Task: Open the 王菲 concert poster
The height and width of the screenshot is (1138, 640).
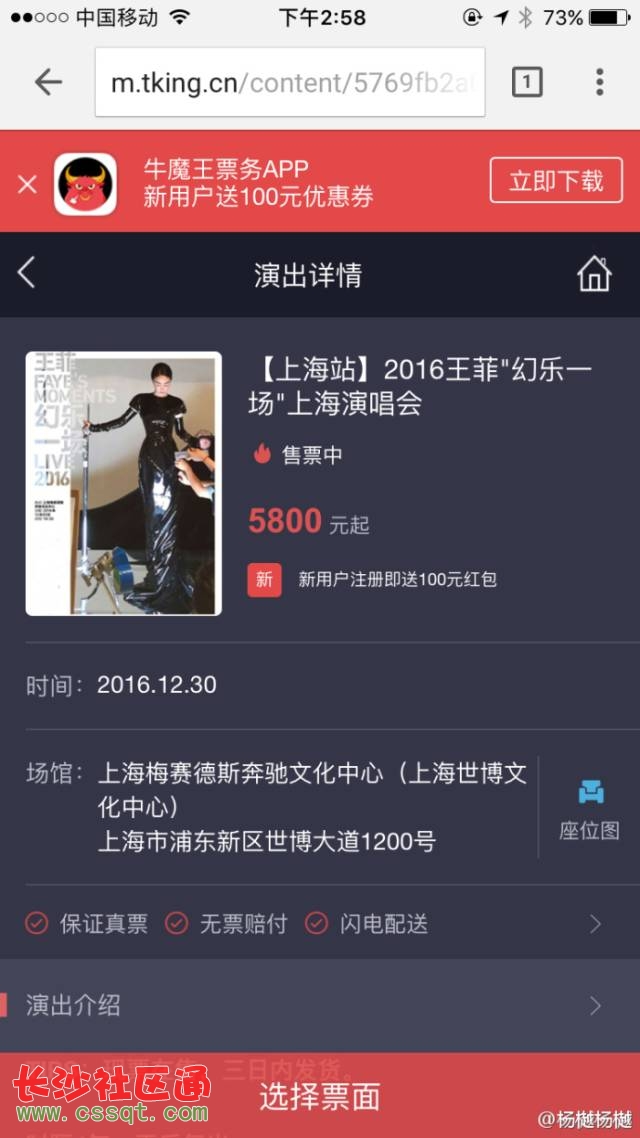Action: coord(123,484)
